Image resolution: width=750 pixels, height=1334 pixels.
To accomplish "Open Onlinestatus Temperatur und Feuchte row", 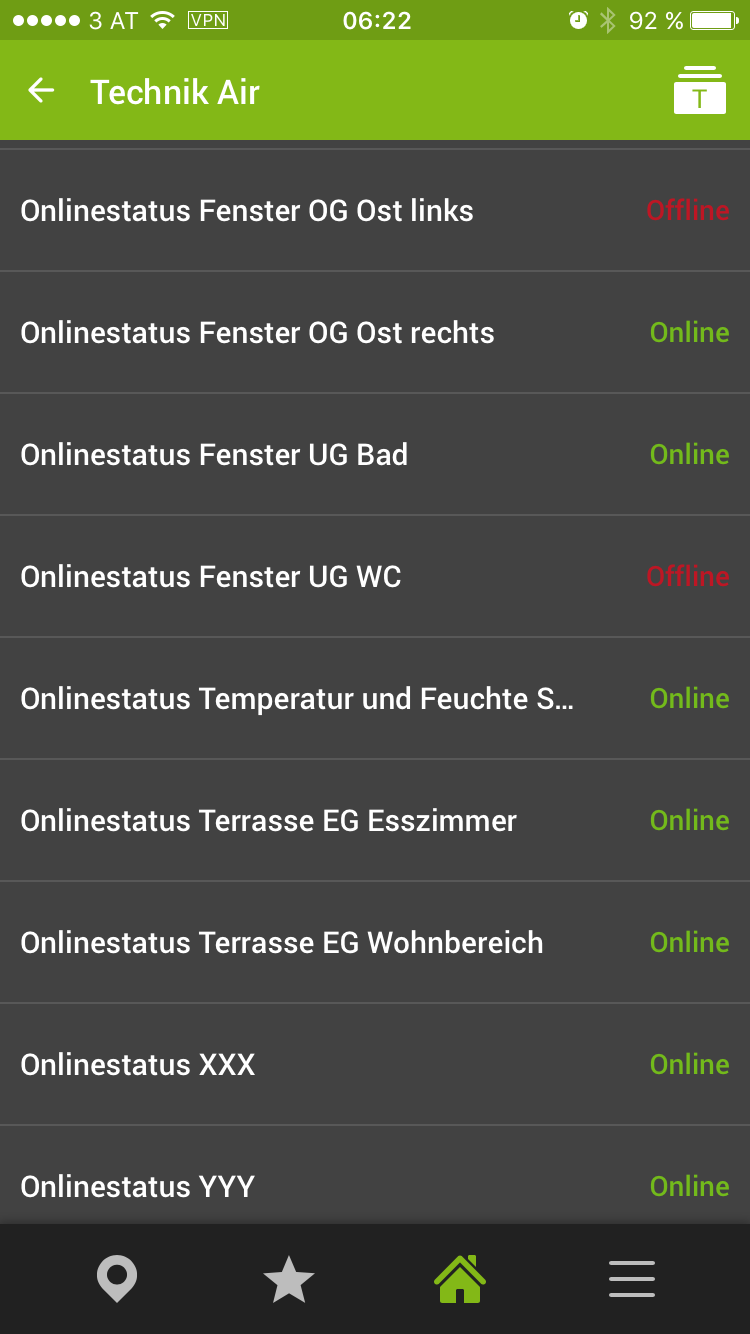I will tap(375, 699).
